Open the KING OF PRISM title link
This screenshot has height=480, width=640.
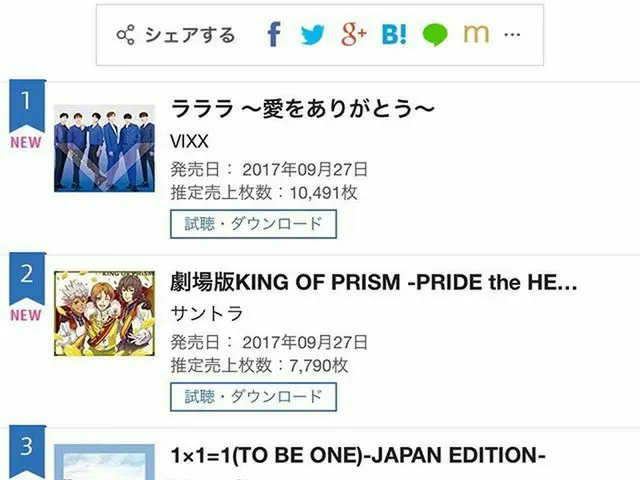[x=374, y=282]
